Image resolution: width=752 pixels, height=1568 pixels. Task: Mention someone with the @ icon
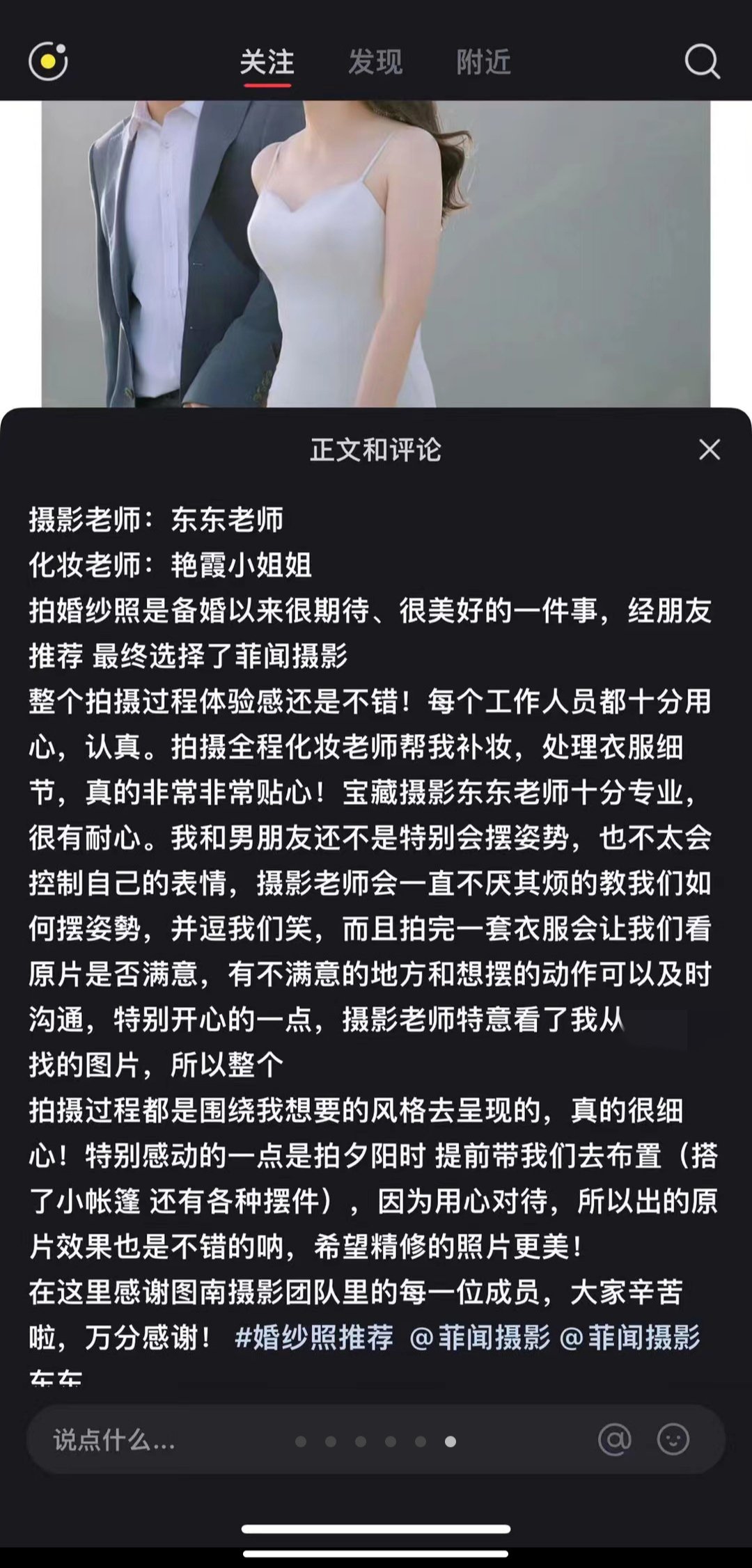tap(615, 1439)
